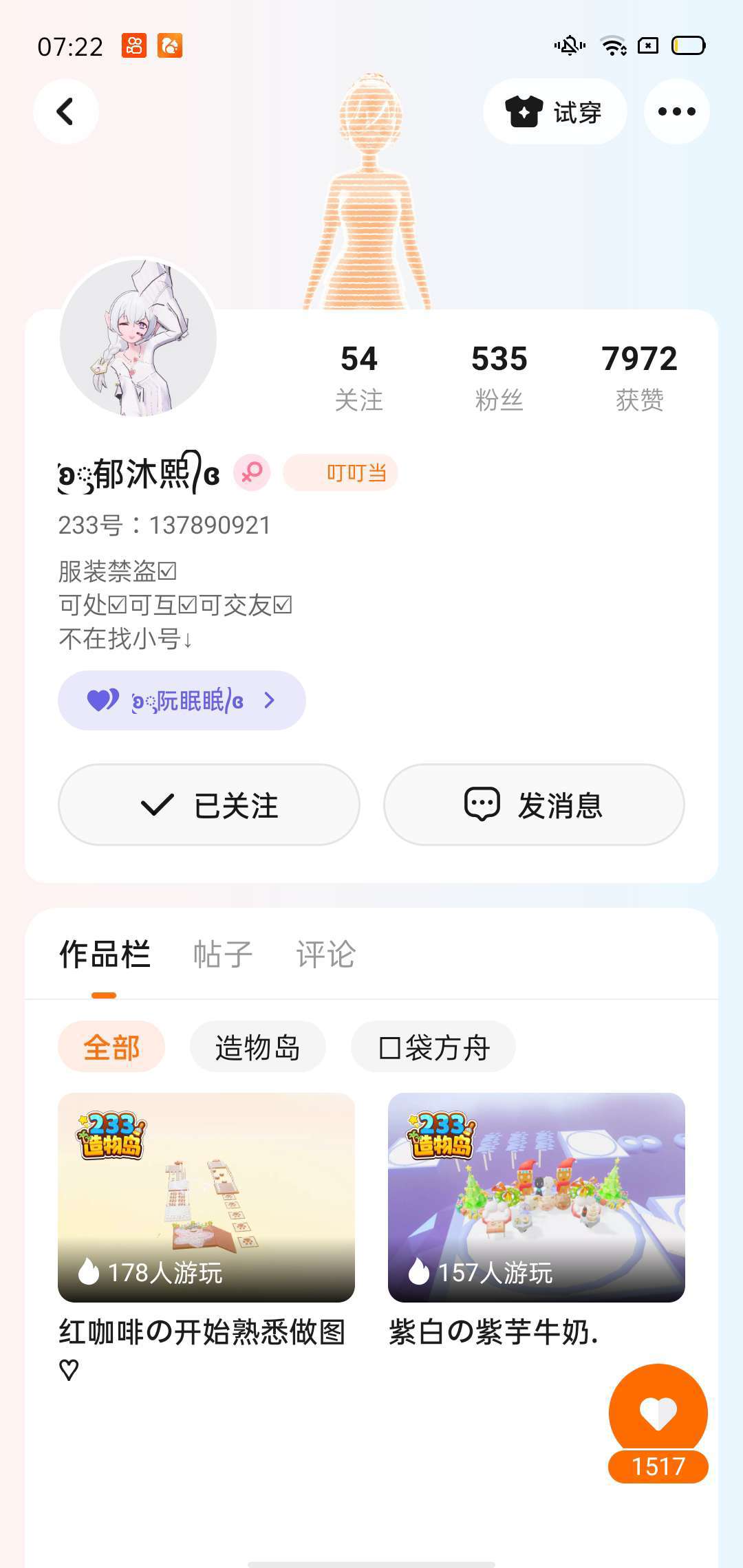Screen dimensions: 743x1568
Task: Open the profile avatar picture
Action: tap(138, 338)
